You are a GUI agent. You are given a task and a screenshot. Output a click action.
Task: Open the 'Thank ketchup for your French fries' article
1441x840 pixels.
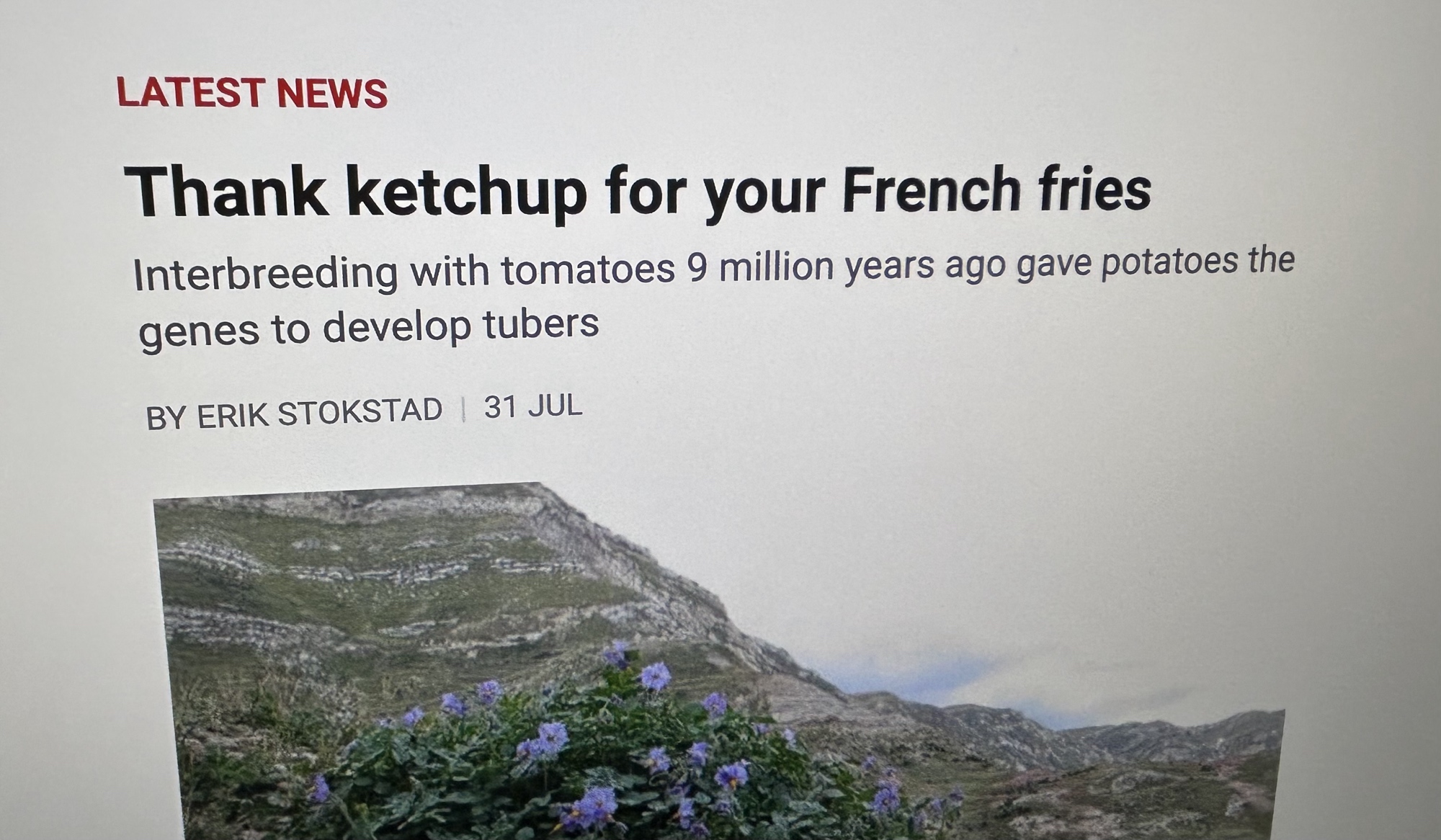pyautogui.click(x=637, y=191)
